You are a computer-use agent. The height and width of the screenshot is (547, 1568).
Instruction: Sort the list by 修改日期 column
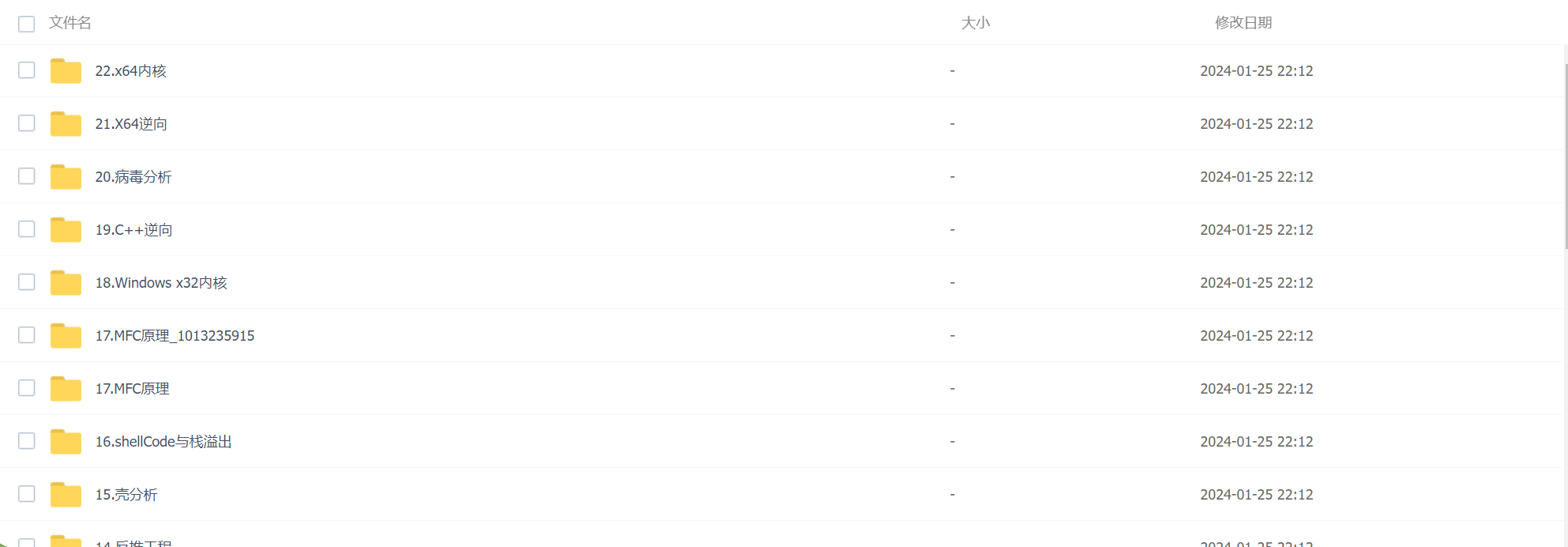click(x=1243, y=23)
